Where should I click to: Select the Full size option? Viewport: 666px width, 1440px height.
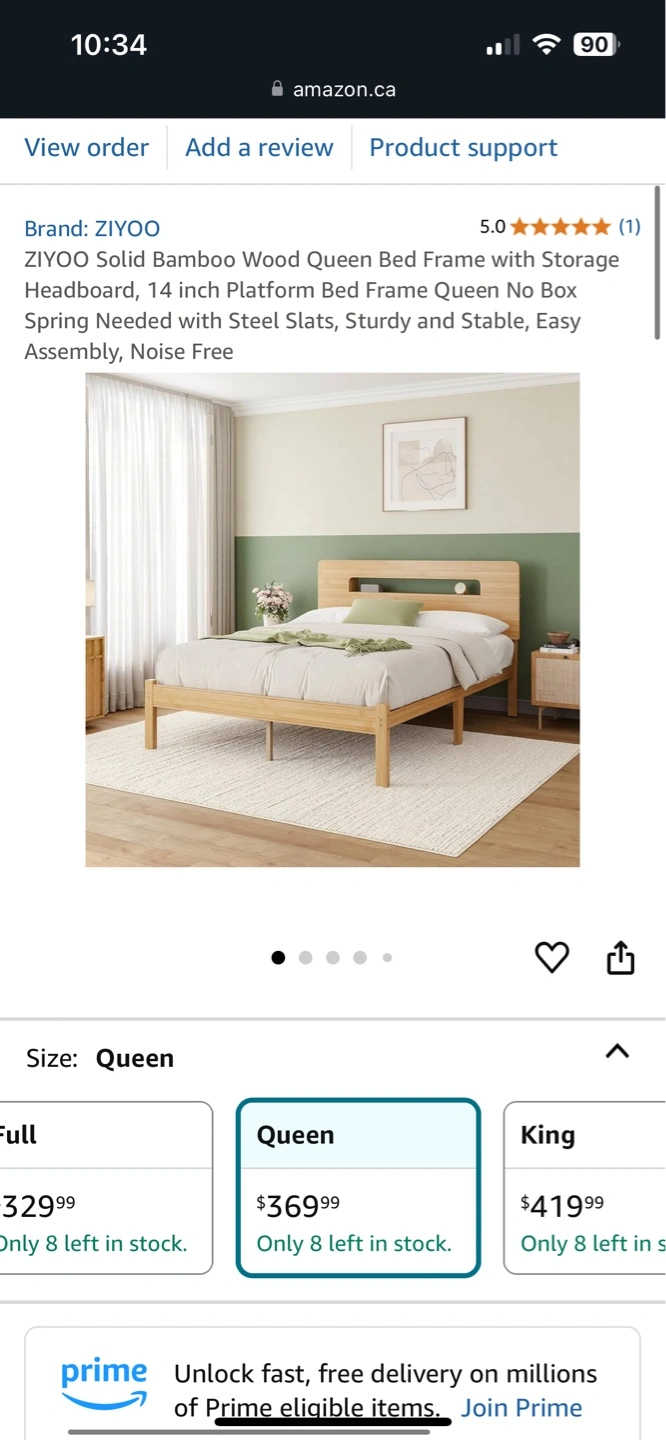(x=105, y=1188)
